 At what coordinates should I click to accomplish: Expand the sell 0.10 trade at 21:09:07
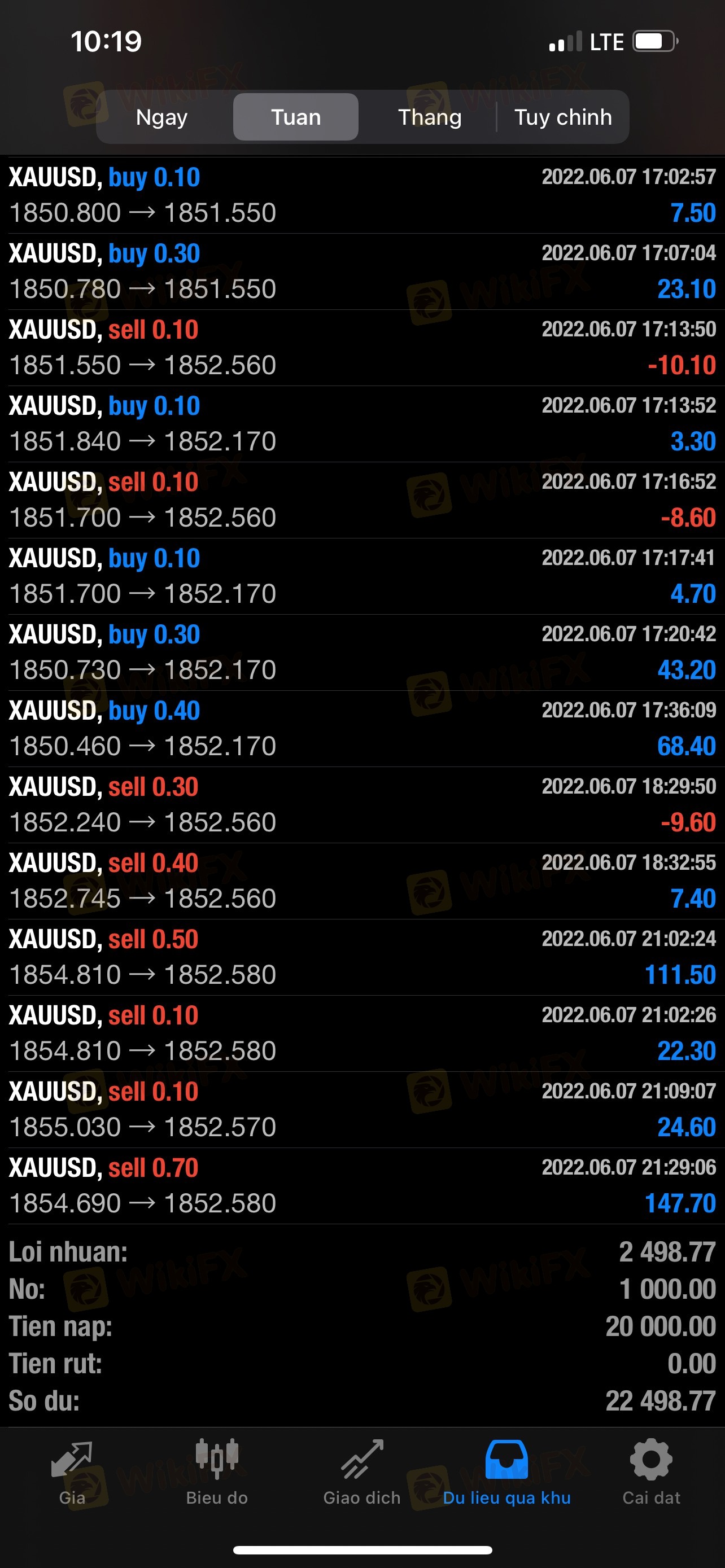click(x=362, y=1110)
